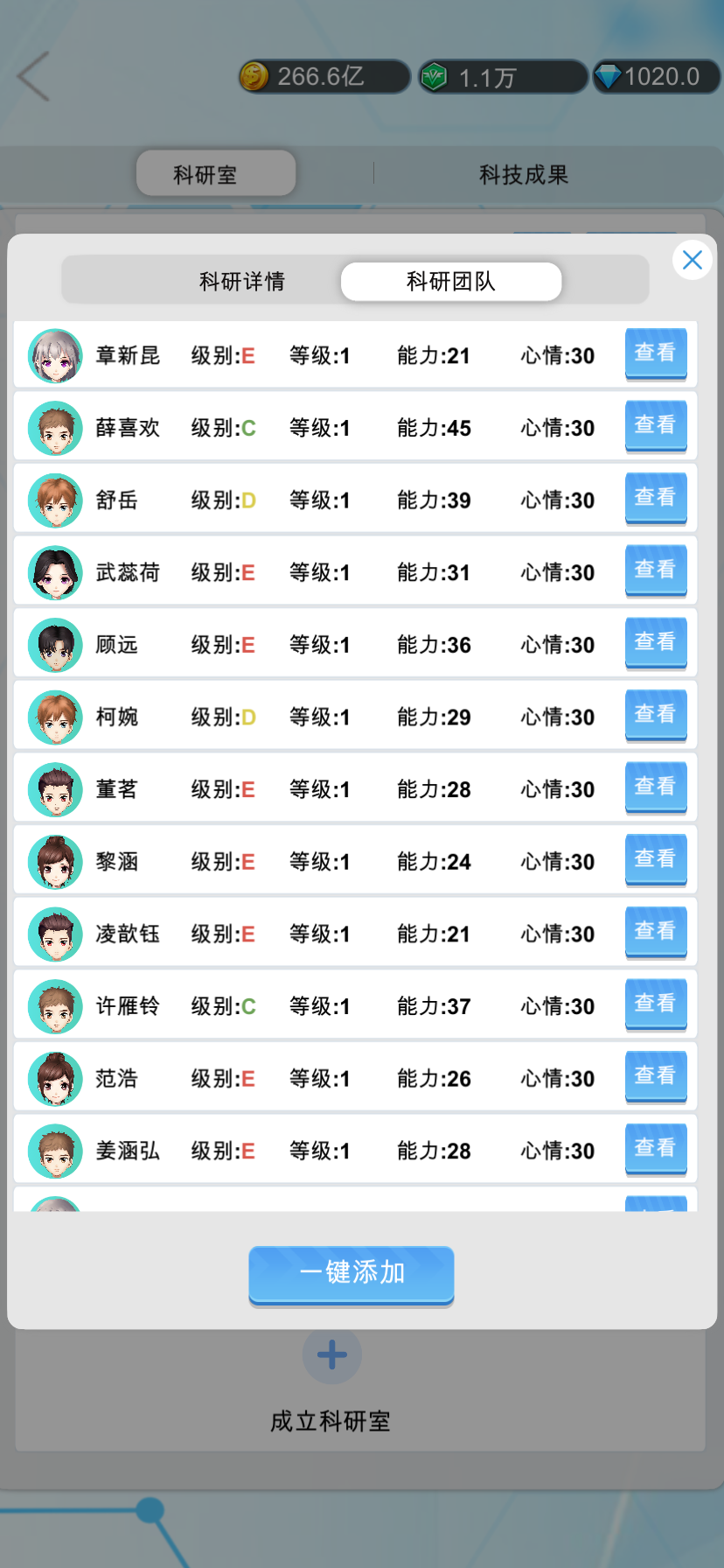
Task: View details for 薛喜欢
Action: pyautogui.click(x=655, y=426)
